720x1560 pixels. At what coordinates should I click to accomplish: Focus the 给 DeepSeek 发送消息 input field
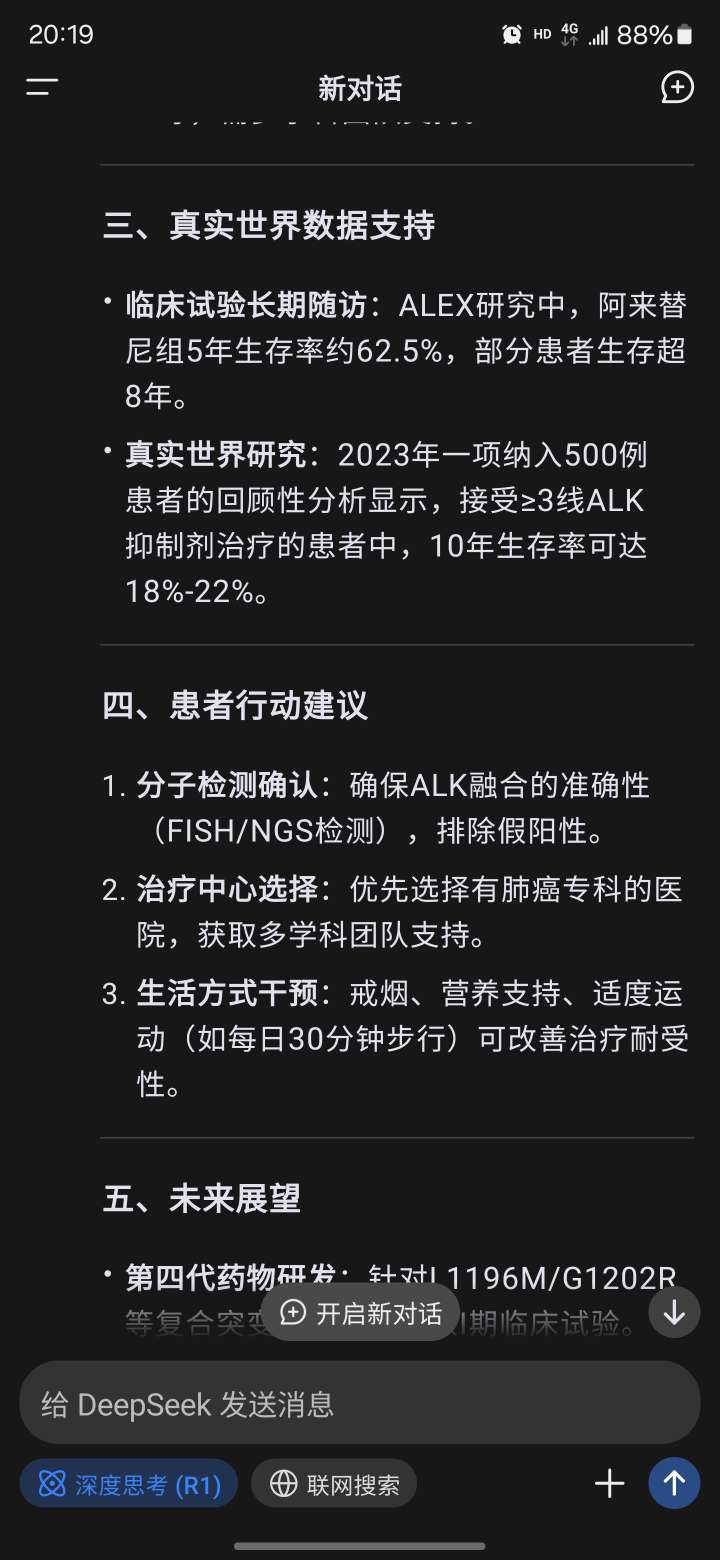coord(360,1402)
